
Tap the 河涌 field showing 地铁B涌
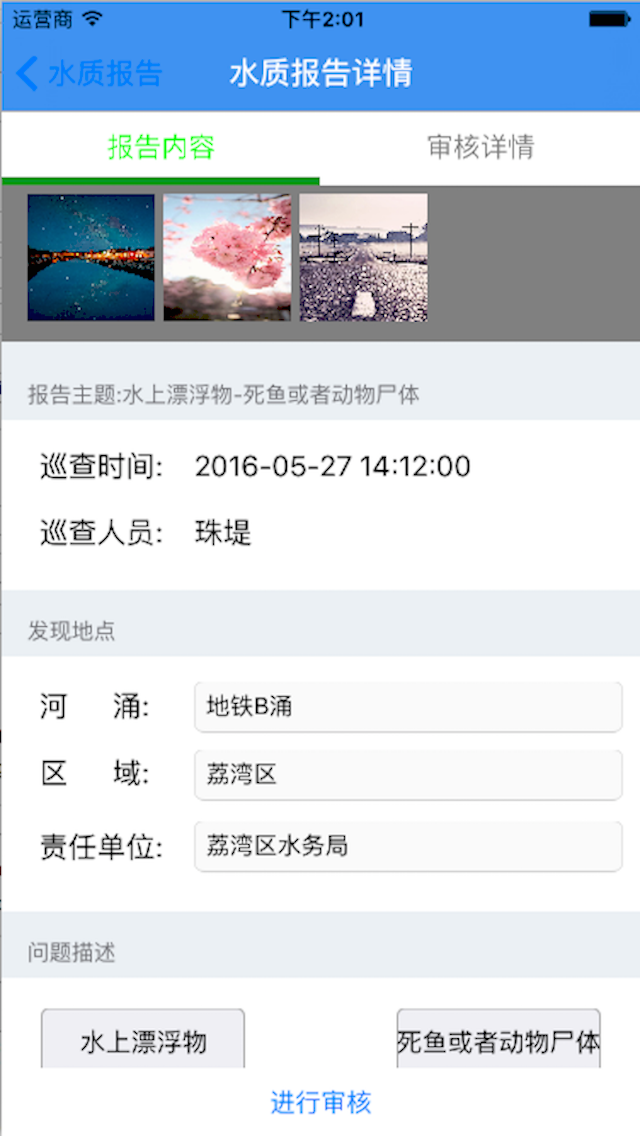point(408,707)
